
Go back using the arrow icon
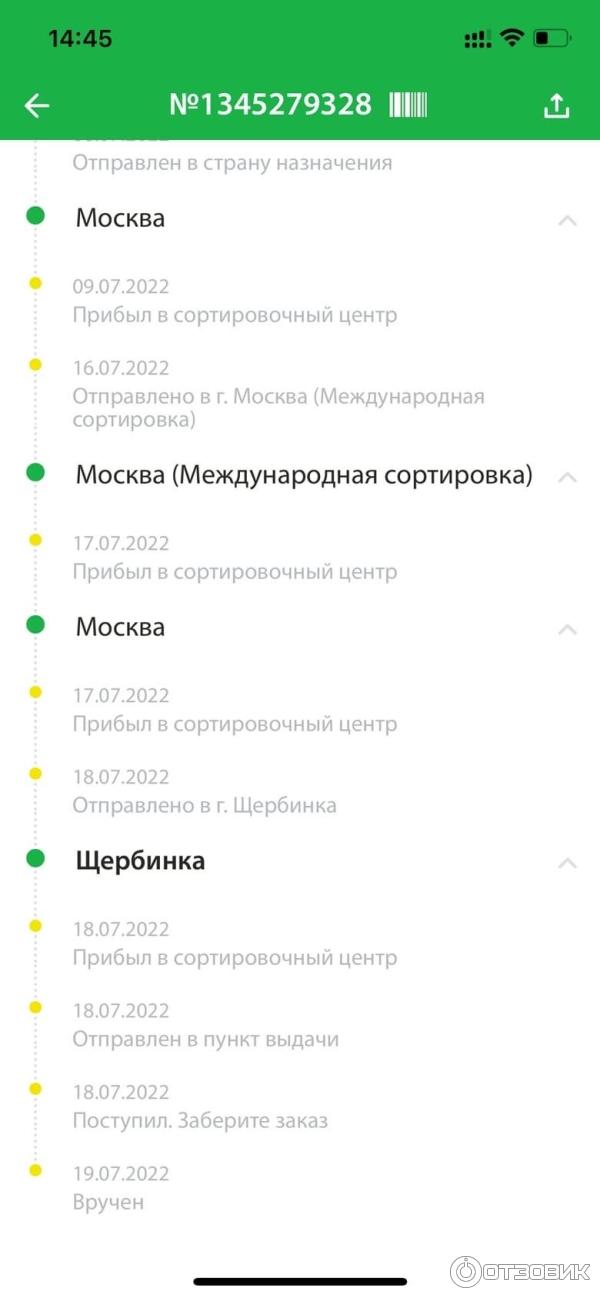(37, 105)
